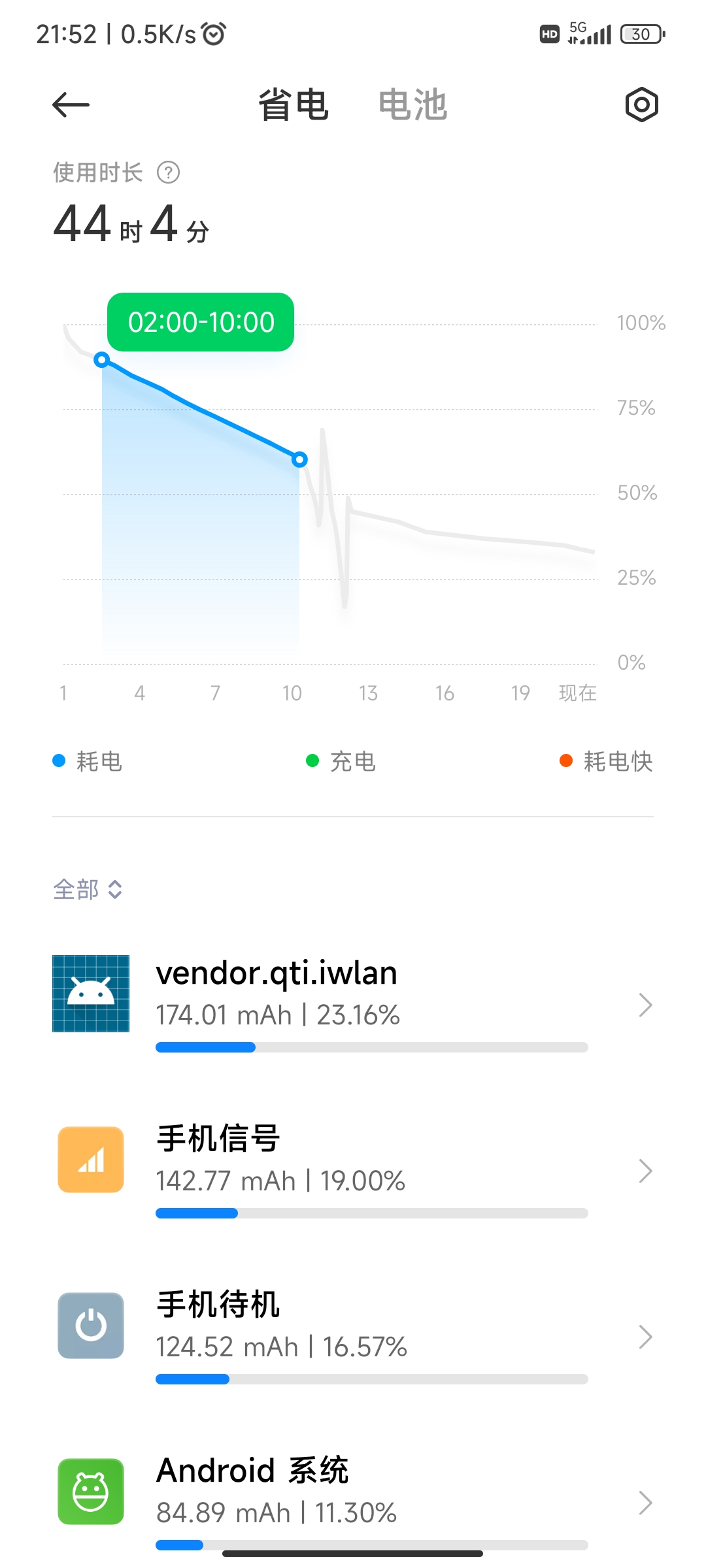The image size is (706, 1568).
Task: Open battery settings hexagon icon
Action: click(641, 105)
